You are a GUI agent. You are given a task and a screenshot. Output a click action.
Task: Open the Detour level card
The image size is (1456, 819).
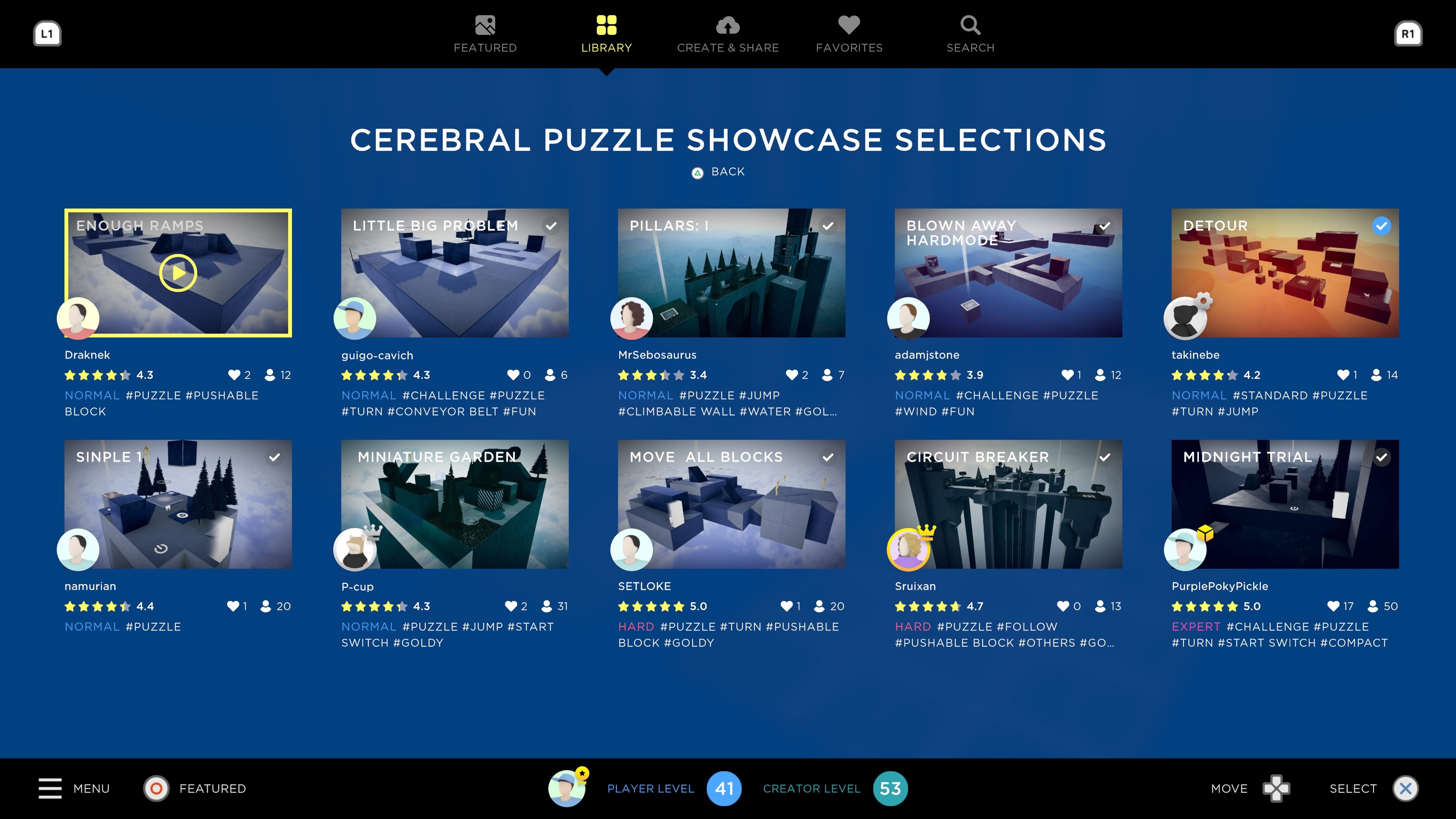(x=1285, y=273)
